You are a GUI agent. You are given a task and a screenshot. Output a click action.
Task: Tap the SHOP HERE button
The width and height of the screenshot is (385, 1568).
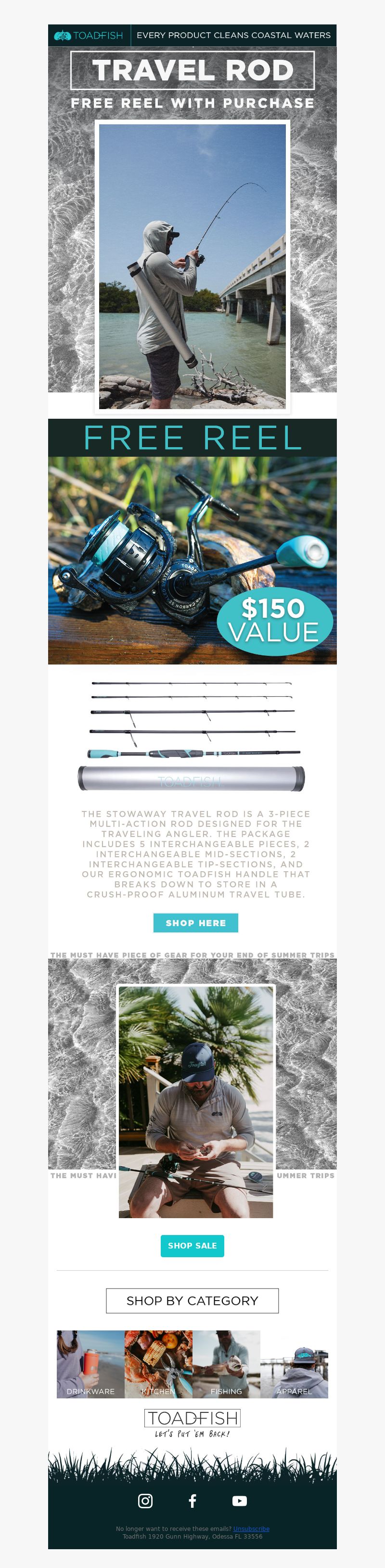coord(195,923)
